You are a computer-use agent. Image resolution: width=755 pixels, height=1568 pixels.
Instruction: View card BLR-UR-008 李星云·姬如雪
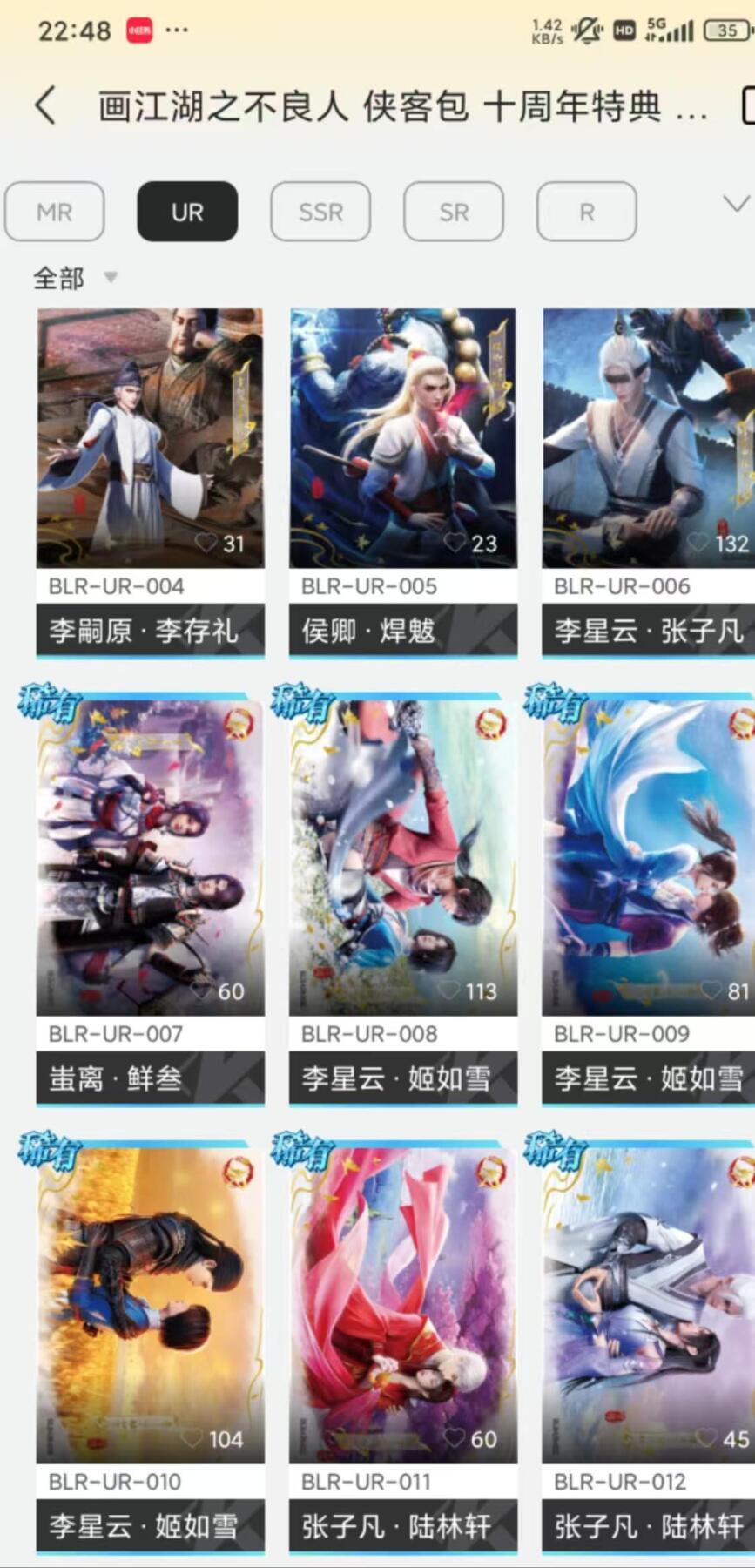[x=402, y=858]
